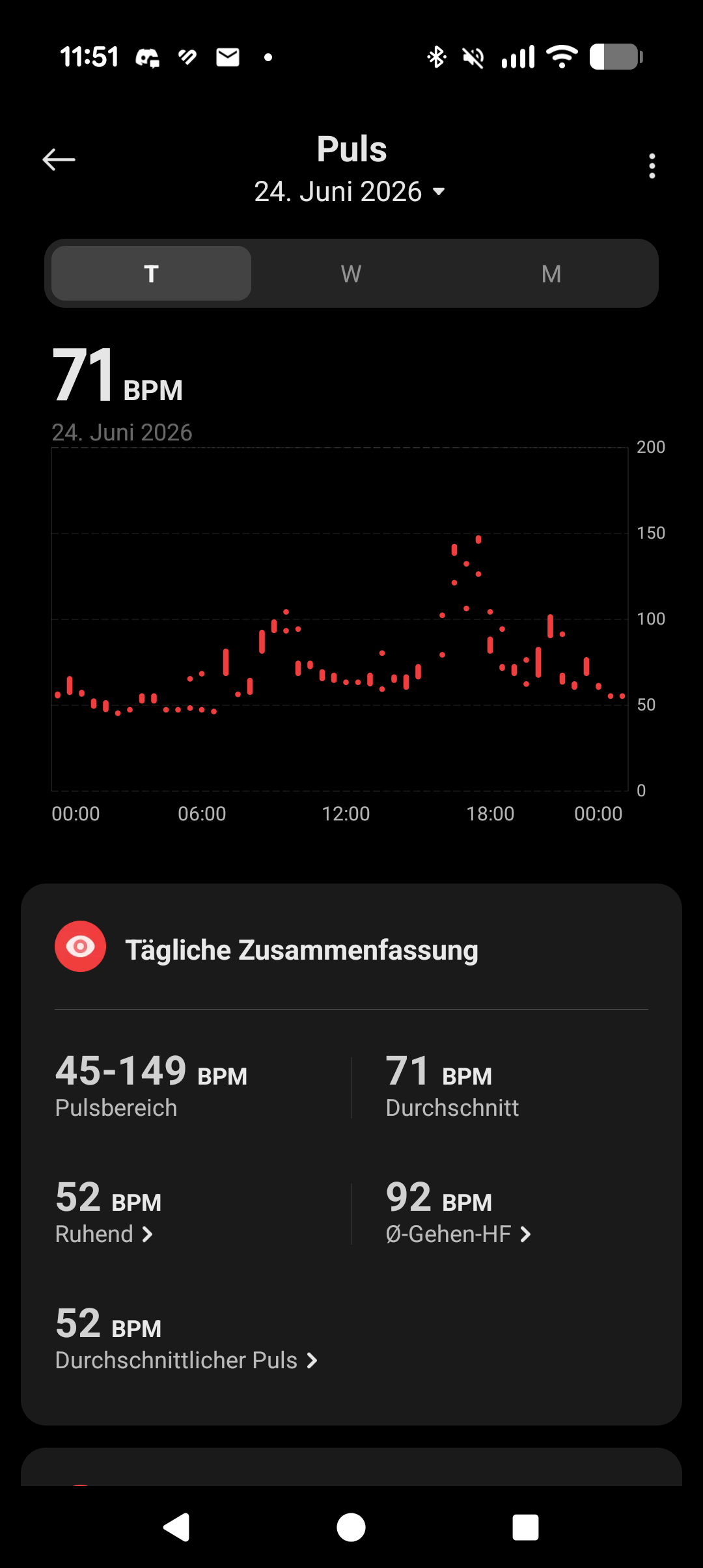The width and height of the screenshot is (703, 1568).
Task: Open Ruhend resting heart rate details
Action: (x=104, y=1234)
